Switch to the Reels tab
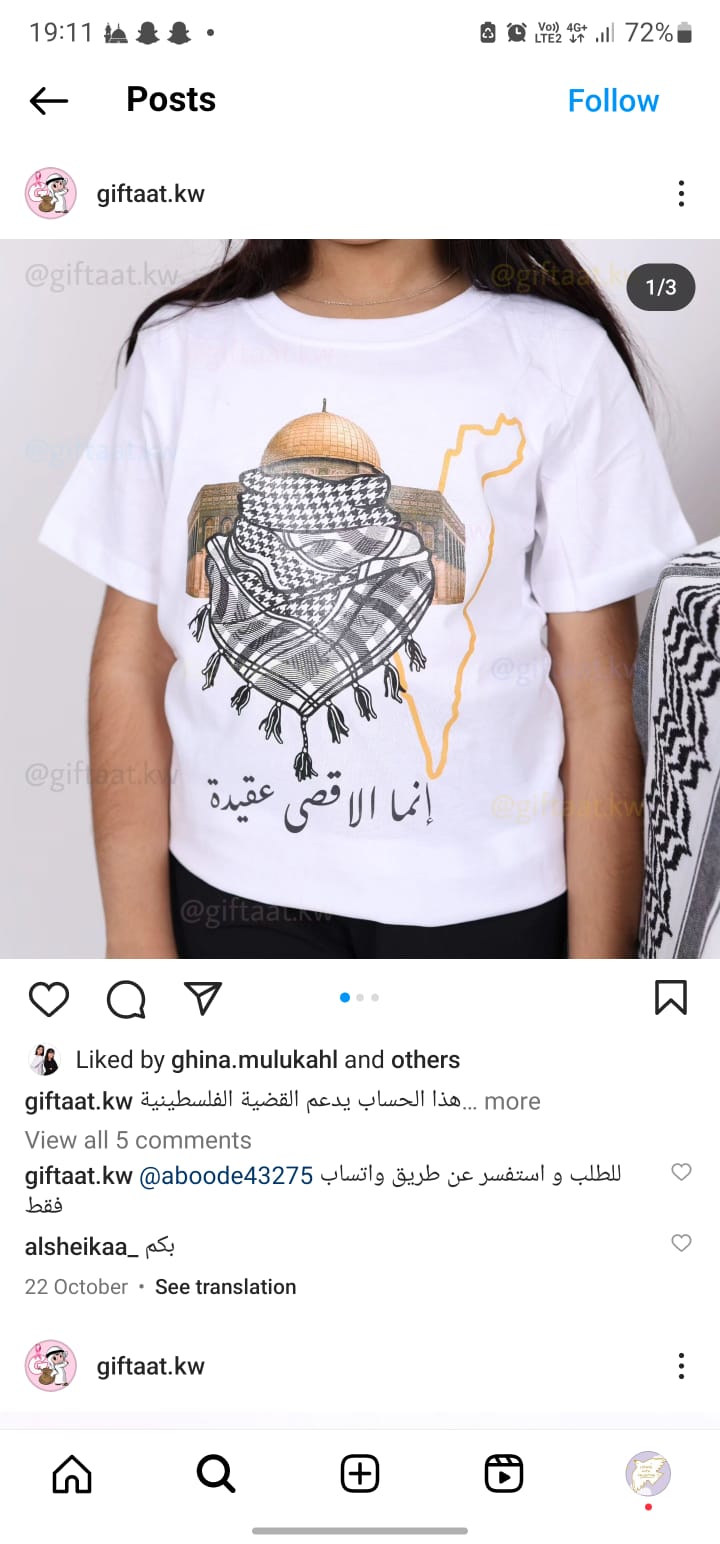720x1544 pixels. (x=504, y=1473)
